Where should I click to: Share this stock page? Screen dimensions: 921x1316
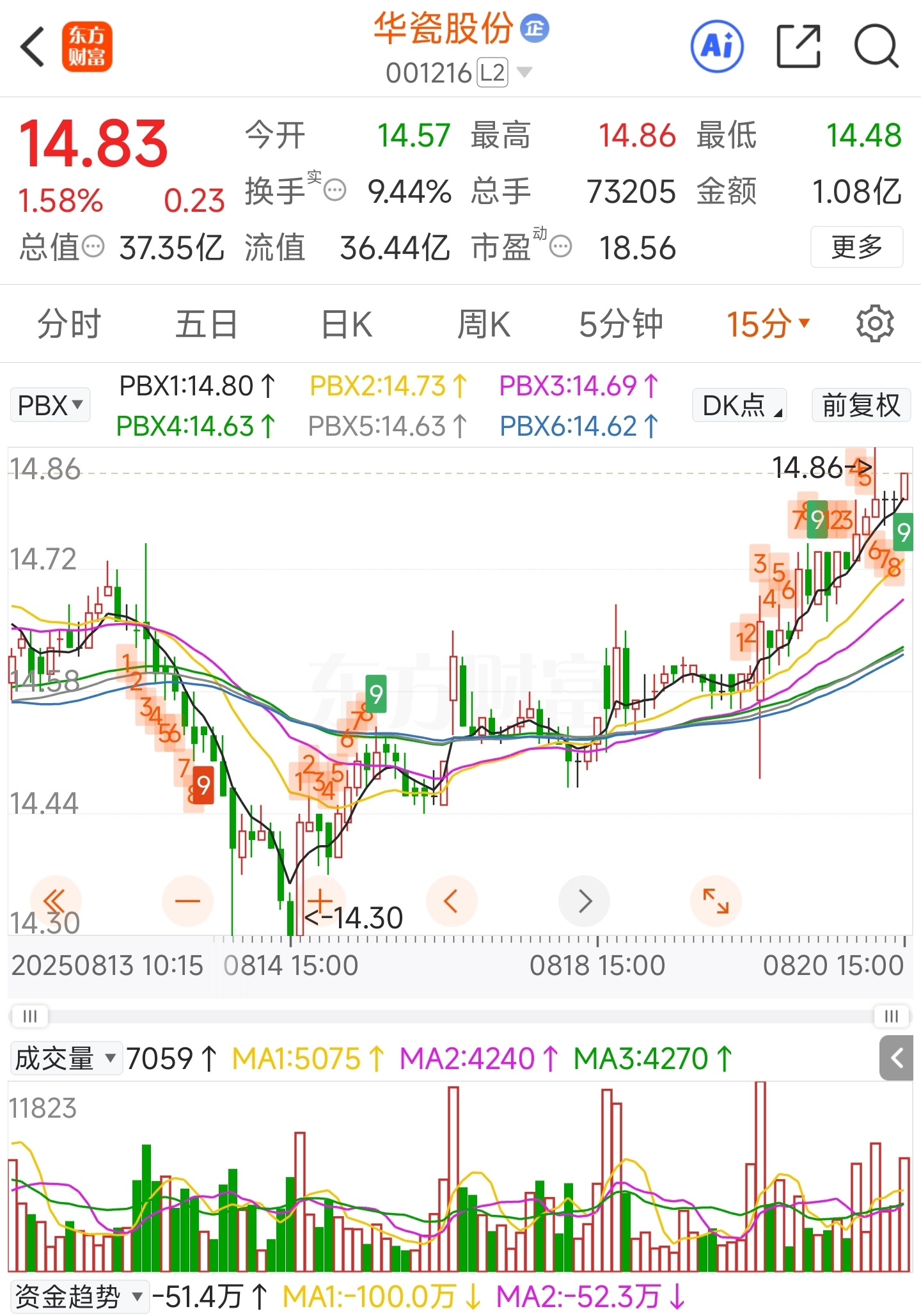[798, 47]
